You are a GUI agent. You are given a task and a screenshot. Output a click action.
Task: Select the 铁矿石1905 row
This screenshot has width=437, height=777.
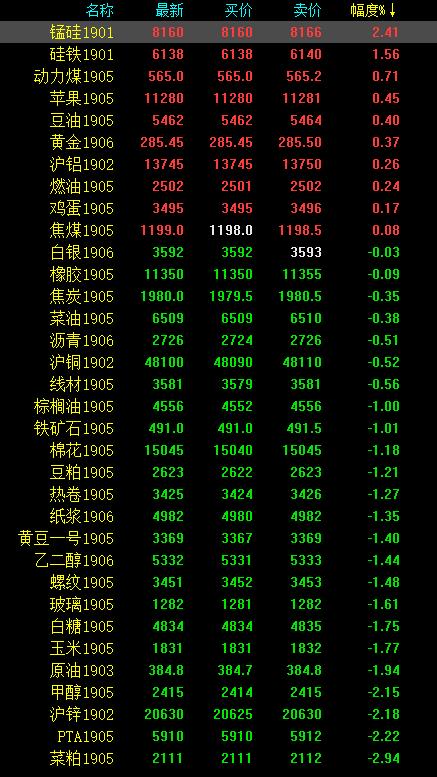218,428
